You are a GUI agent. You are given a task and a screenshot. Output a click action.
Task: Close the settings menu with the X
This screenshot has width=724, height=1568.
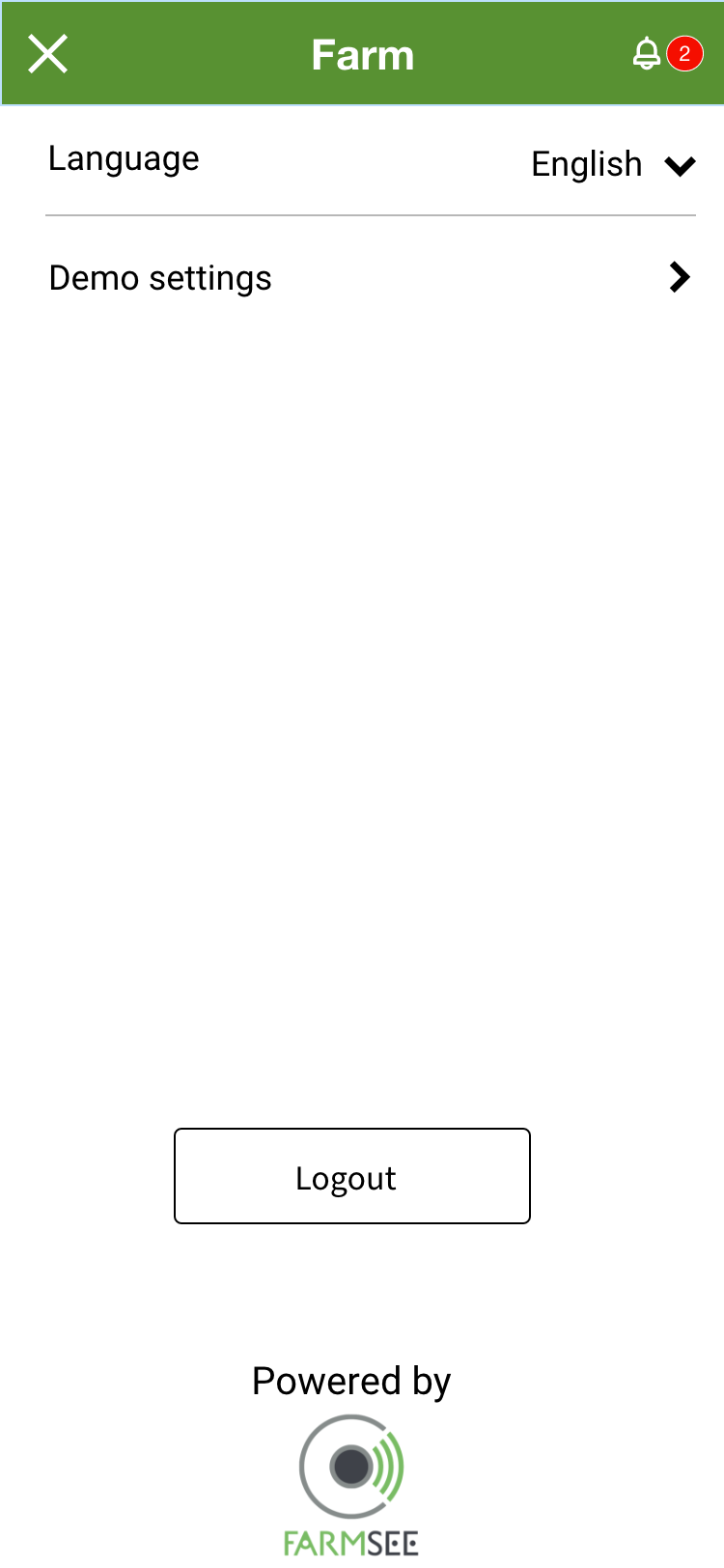[x=47, y=54]
